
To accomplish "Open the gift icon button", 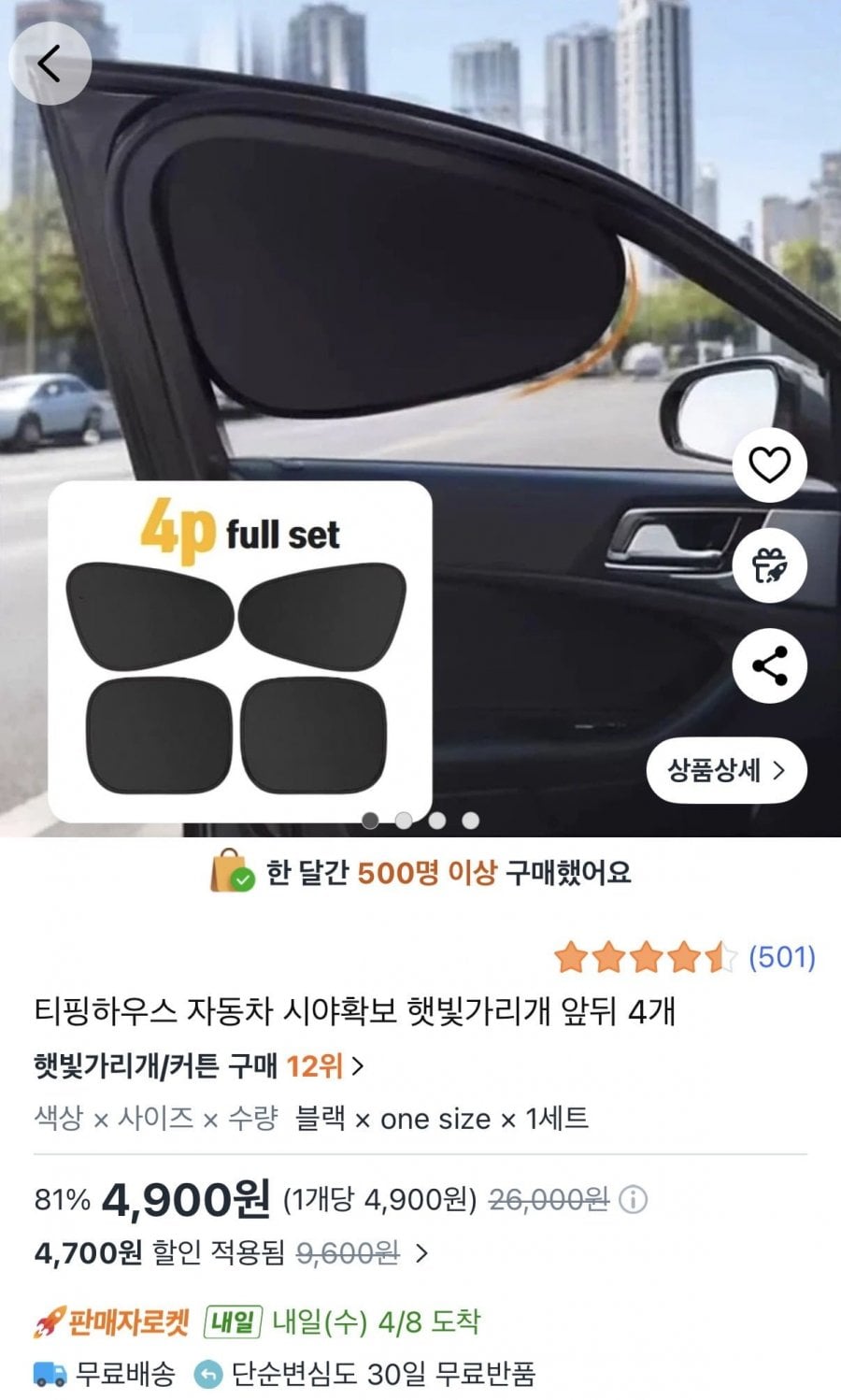I will tap(769, 565).
